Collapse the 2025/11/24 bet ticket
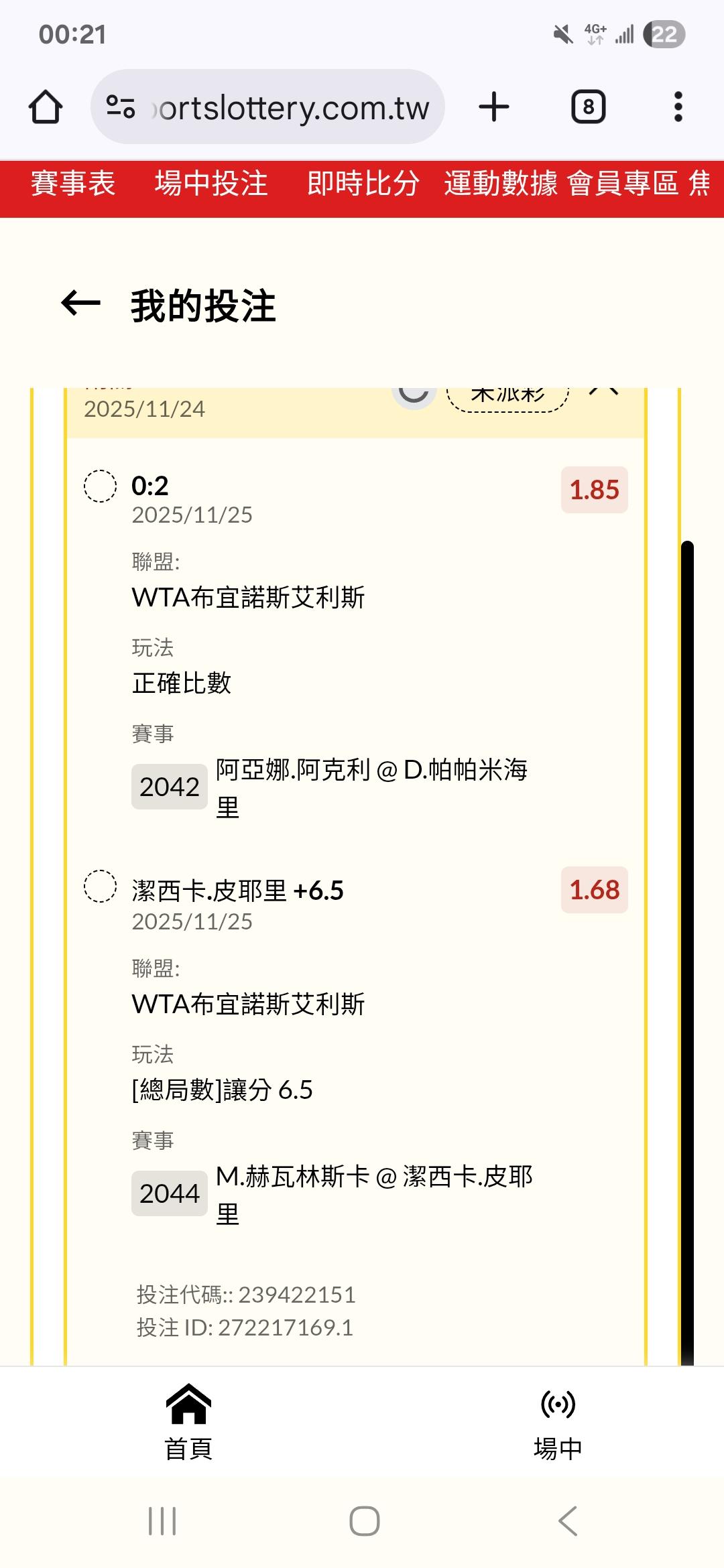724x1568 pixels. (603, 392)
